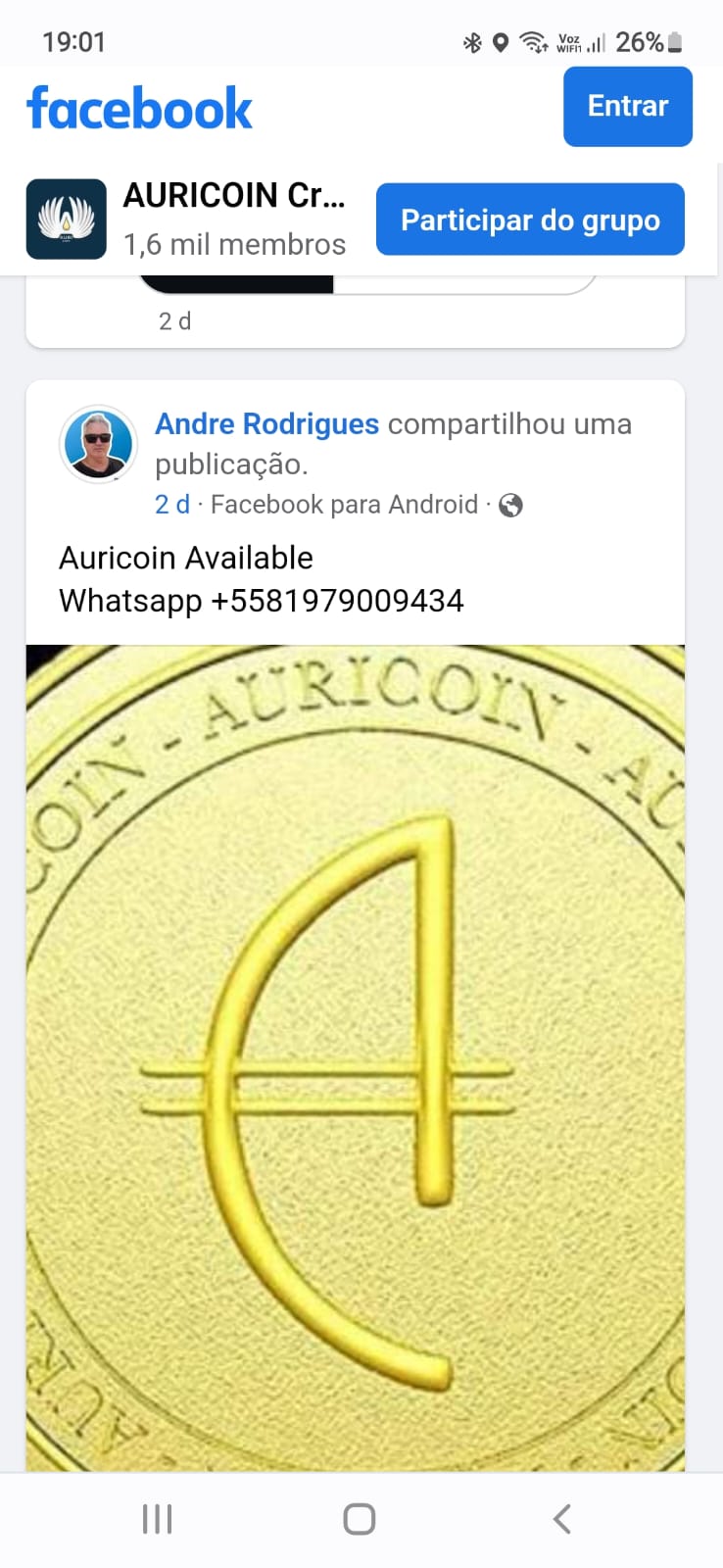The image size is (723, 1568).
Task: Join the group via Participar do grupo
Action: pyautogui.click(x=530, y=220)
